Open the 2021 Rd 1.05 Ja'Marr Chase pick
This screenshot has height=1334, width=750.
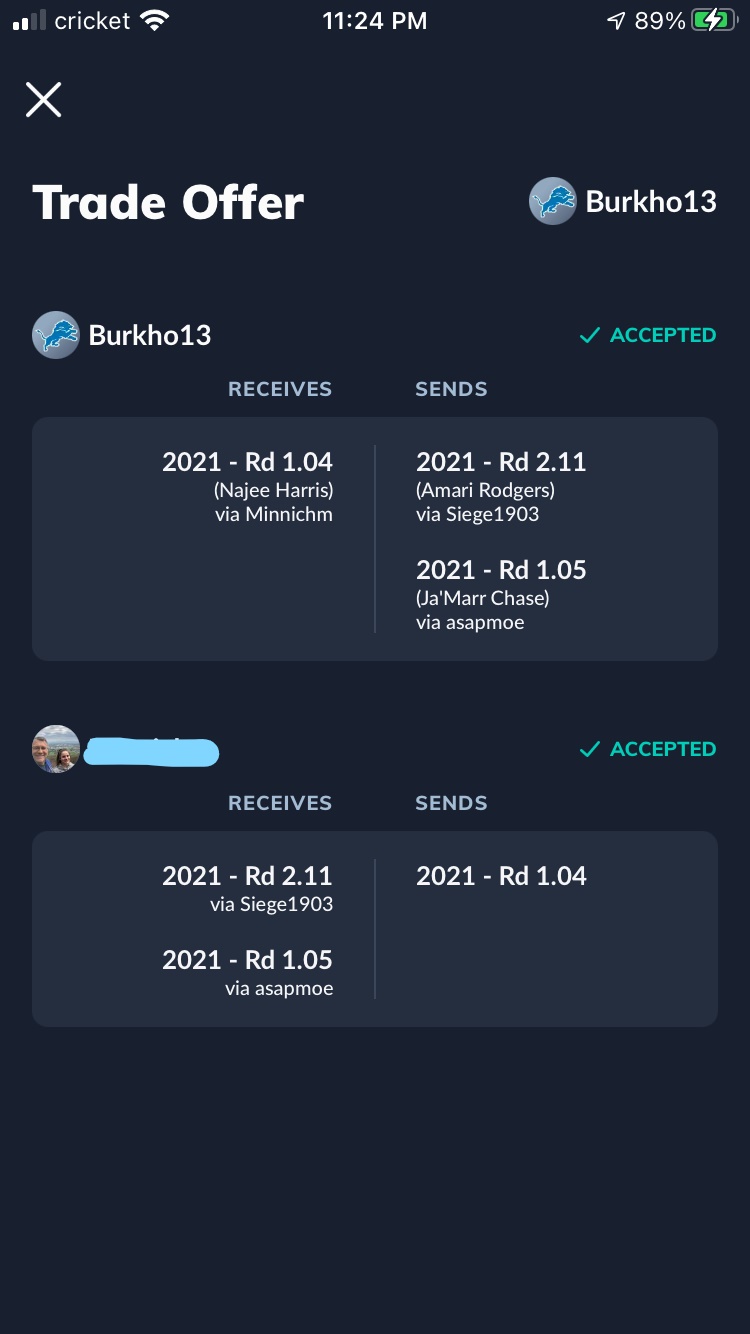(x=501, y=596)
